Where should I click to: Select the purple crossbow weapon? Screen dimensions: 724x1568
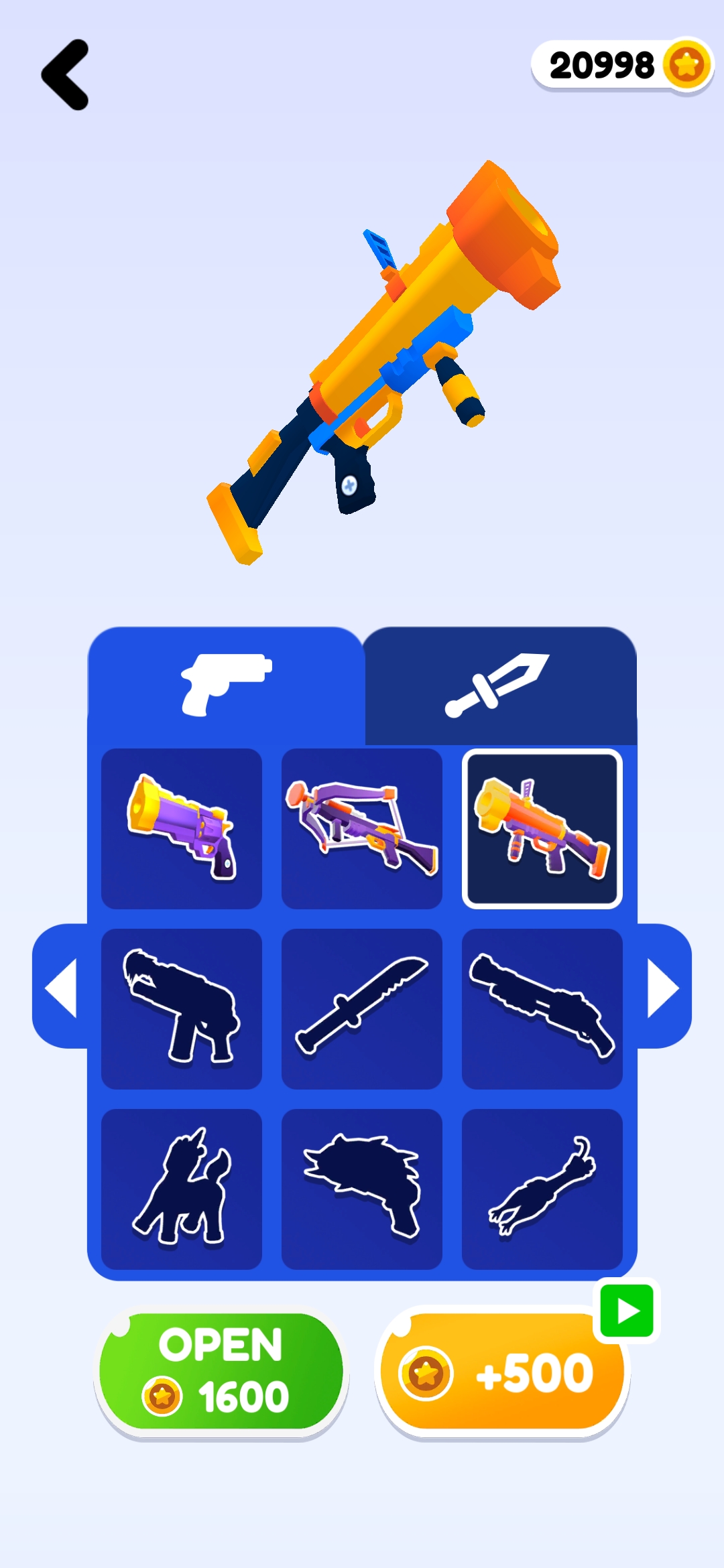pyautogui.click(x=362, y=828)
